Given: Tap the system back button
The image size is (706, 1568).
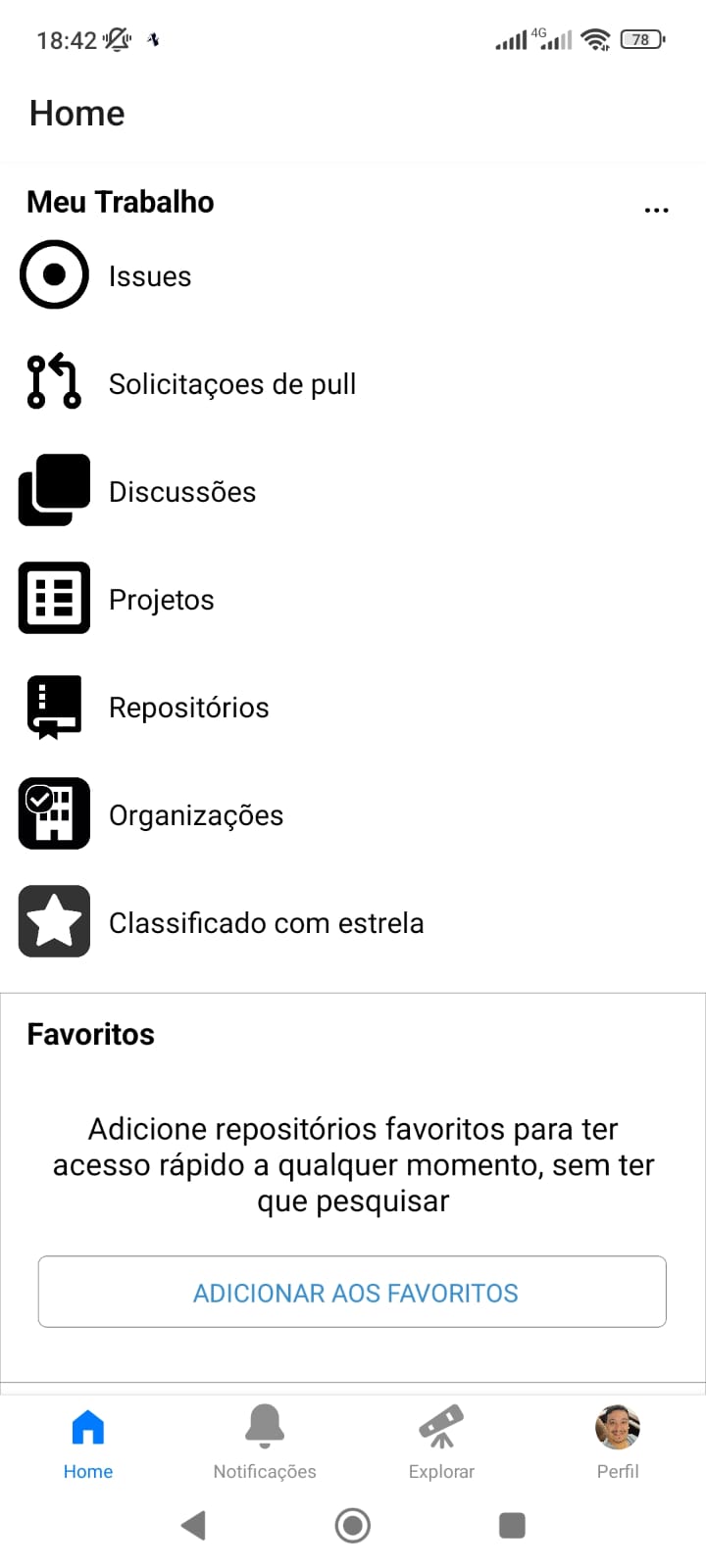Looking at the screenshot, I should click(x=194, y=1525).
